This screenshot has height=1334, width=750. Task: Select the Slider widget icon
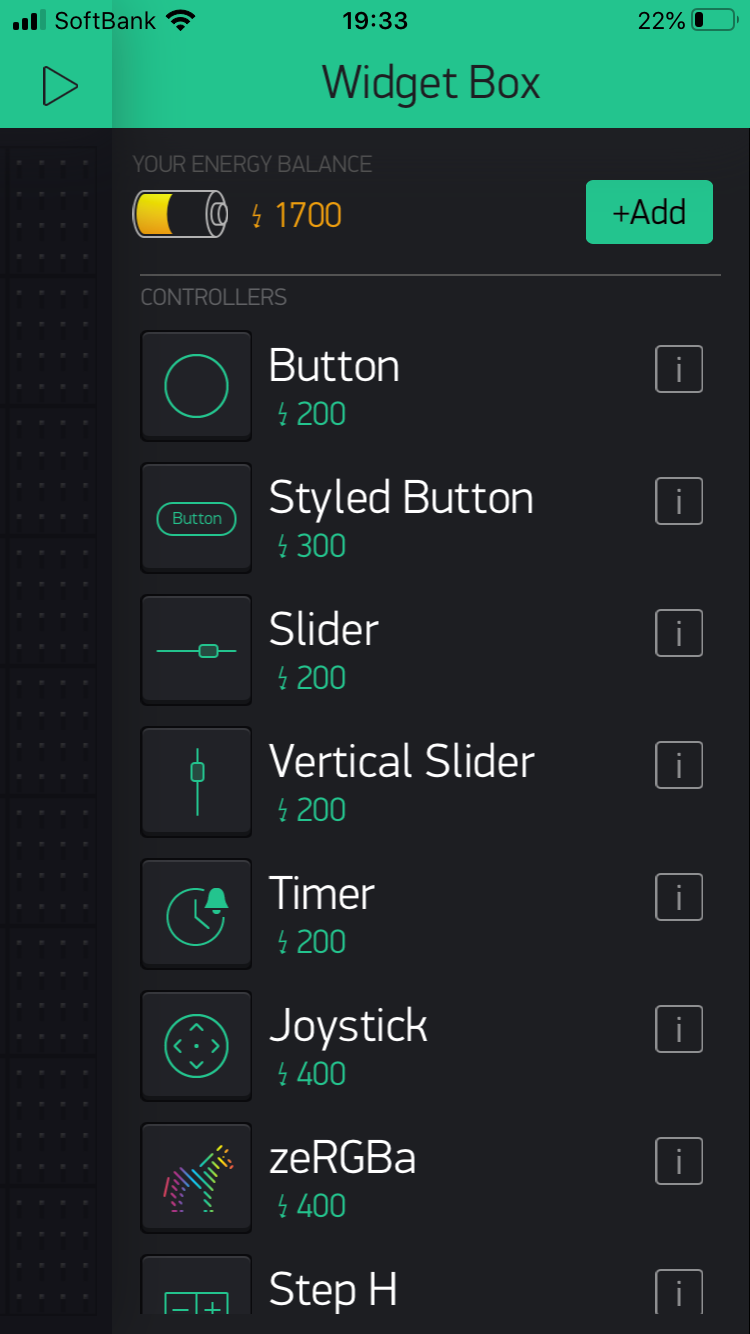(x=196, y=650)
